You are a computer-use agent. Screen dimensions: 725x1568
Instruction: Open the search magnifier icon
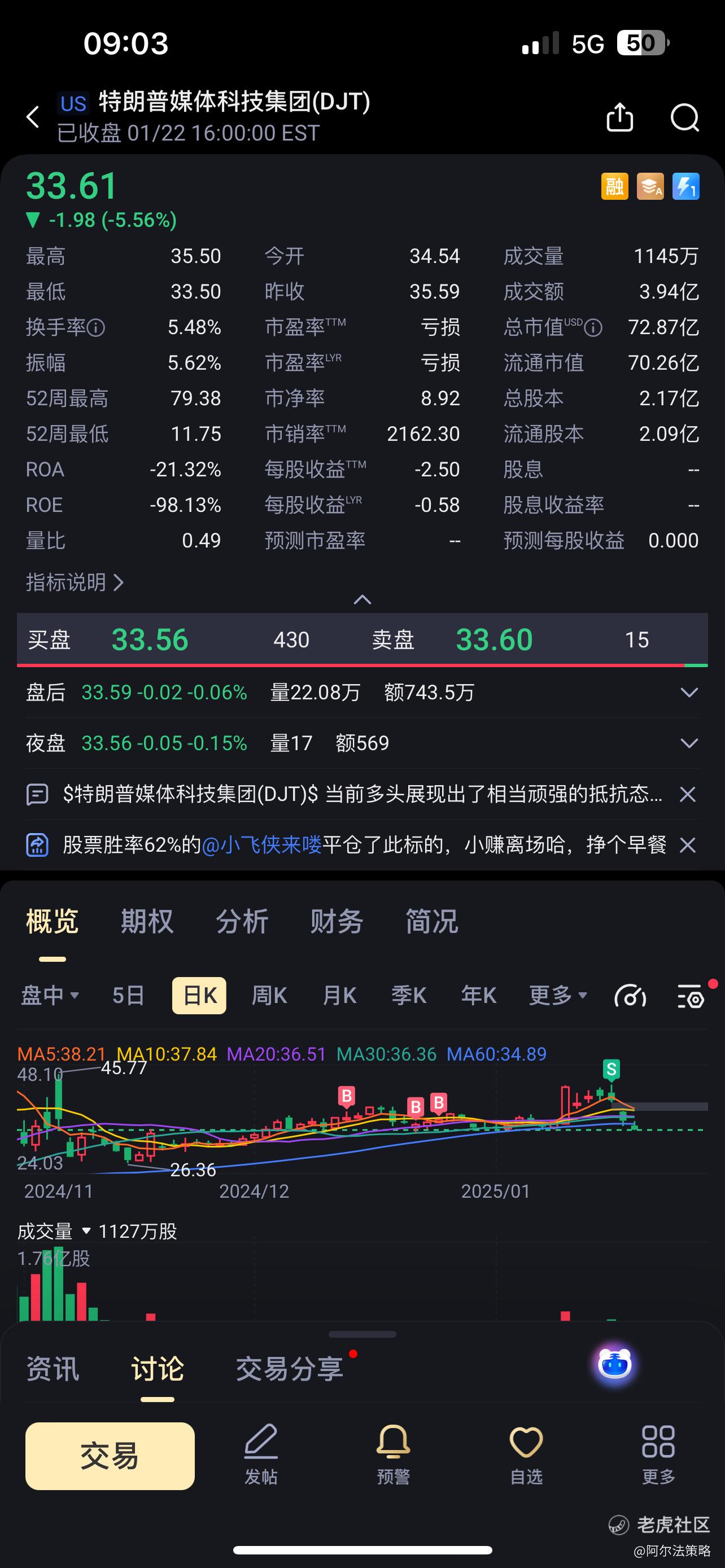(x=685, y=117)
